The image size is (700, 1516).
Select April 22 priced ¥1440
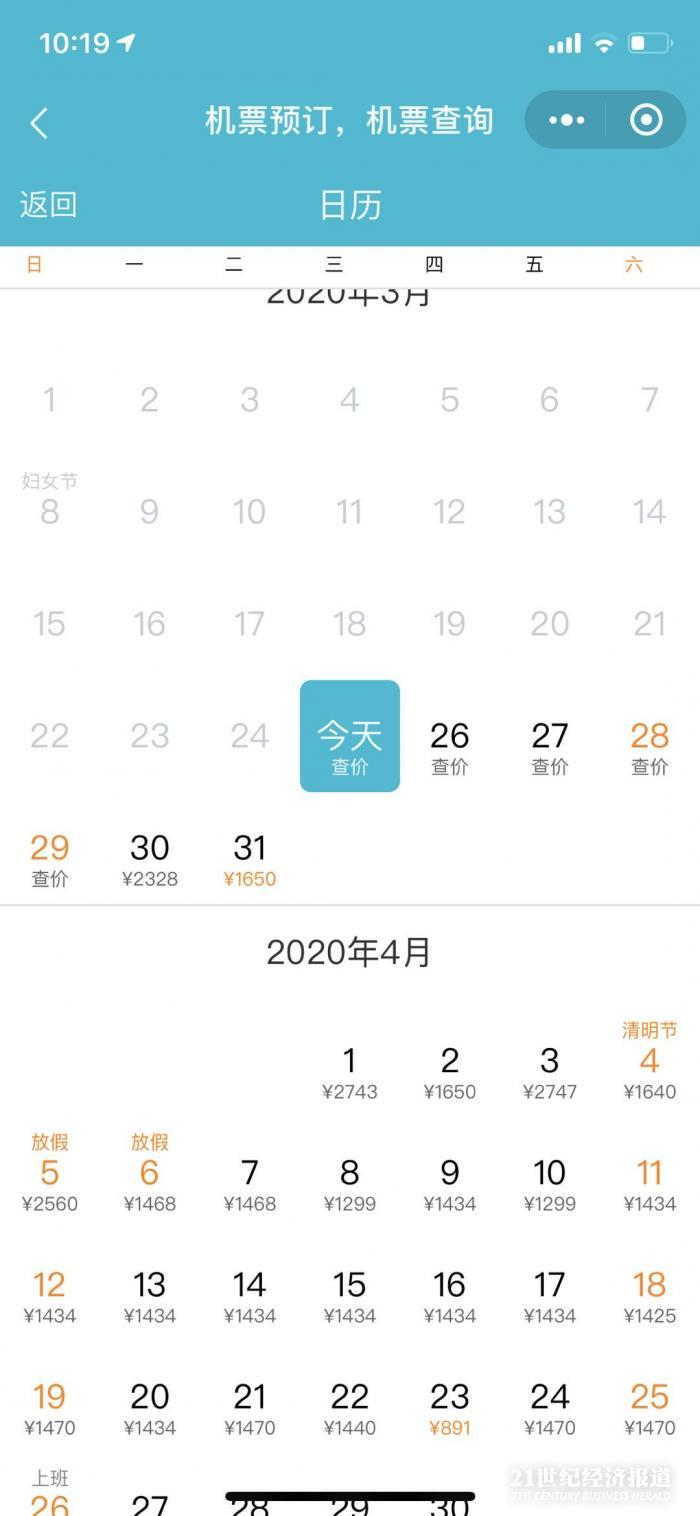350,1407
